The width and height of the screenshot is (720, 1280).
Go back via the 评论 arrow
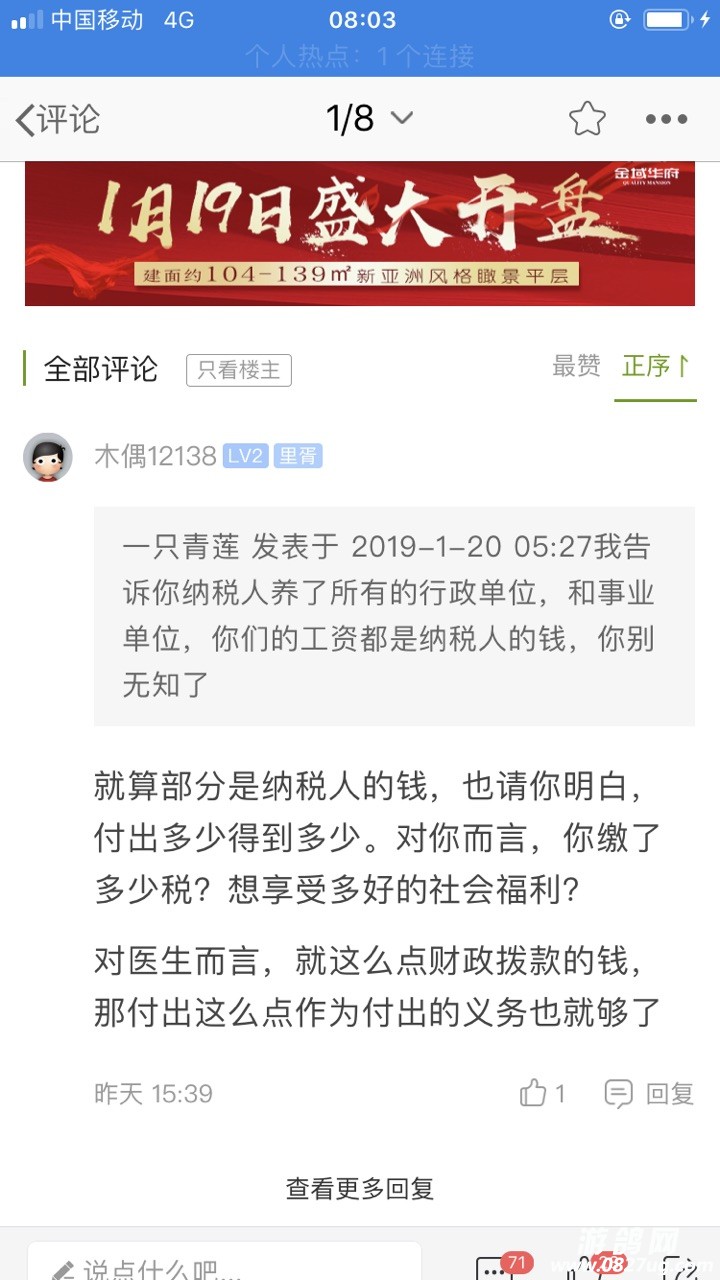pos(58,119)
